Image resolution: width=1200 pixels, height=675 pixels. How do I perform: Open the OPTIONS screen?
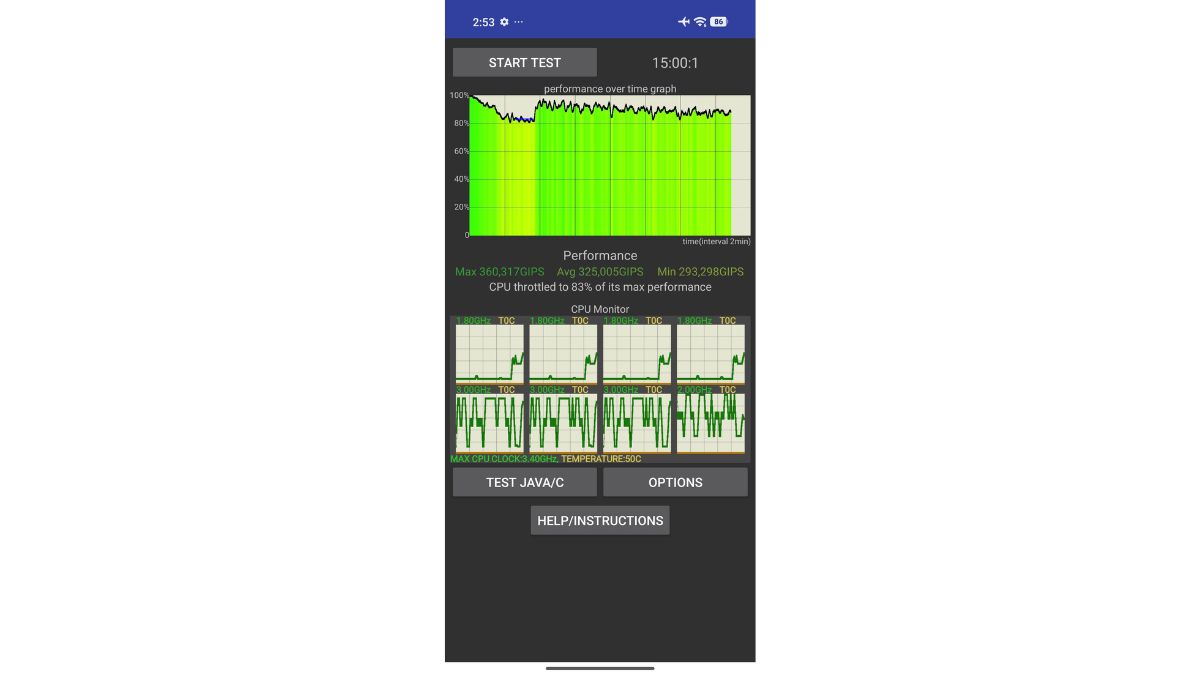pos(675,482)
